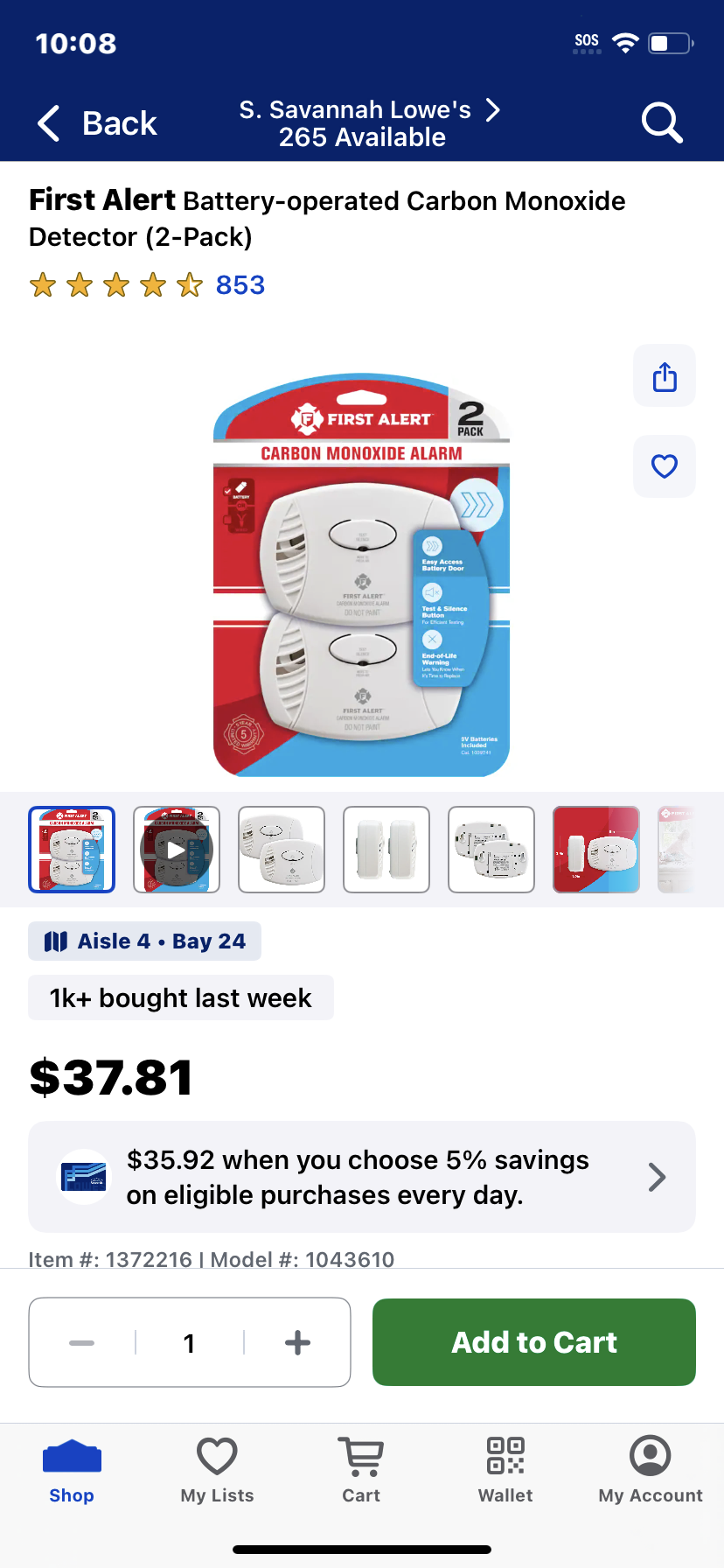This screenshot has height=1568, width=724.
Task: Open the Aisle 4 Bay 24 store map
Action: pos(145,941)
